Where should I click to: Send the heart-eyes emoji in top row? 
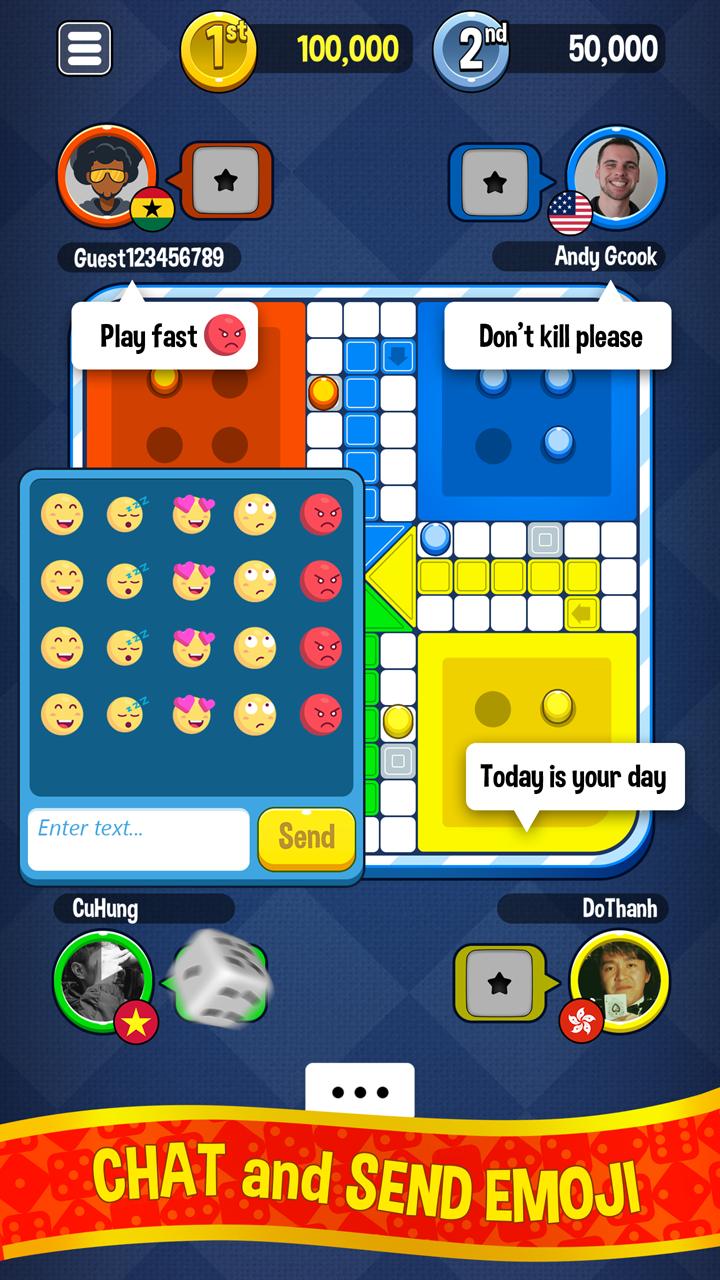click(x=190, y=514)
